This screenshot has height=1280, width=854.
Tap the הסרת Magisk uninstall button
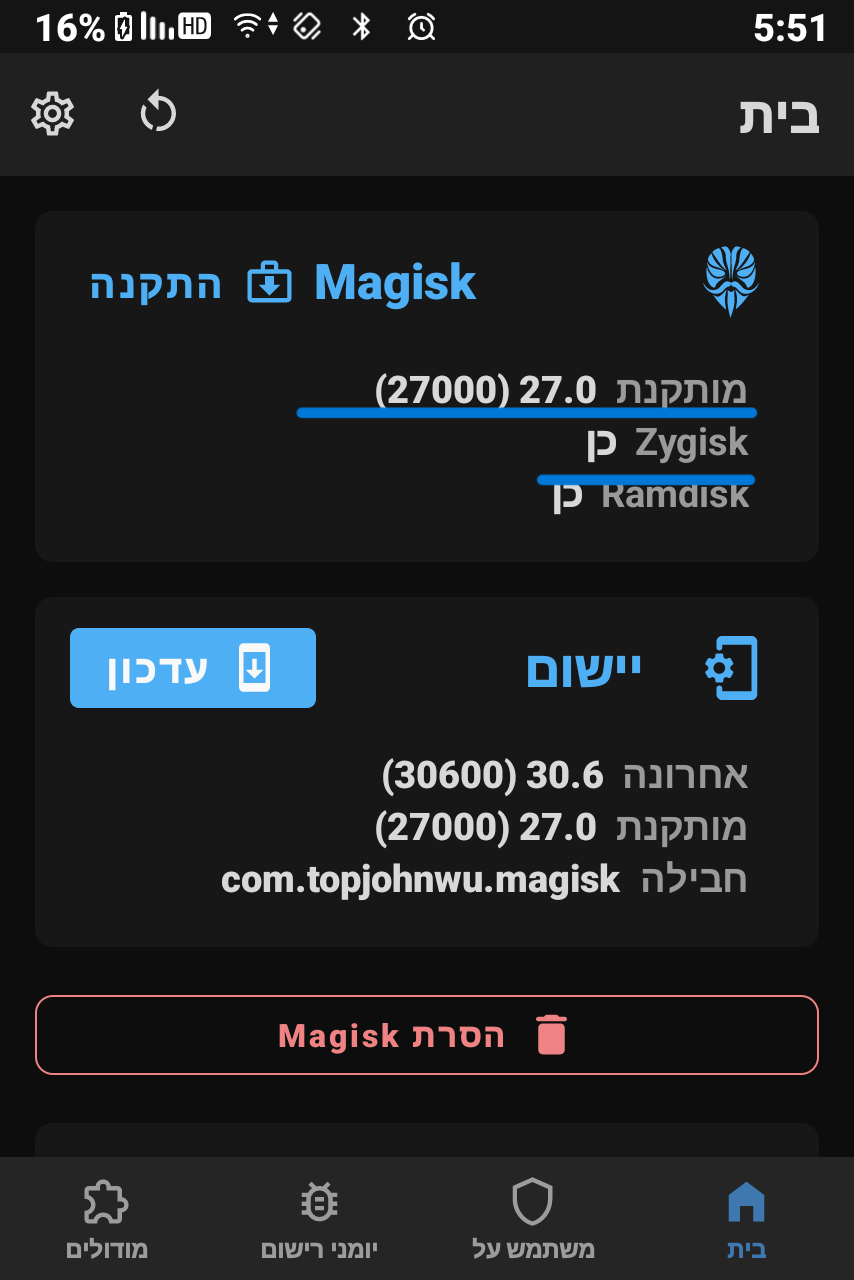click(427, 1035)
